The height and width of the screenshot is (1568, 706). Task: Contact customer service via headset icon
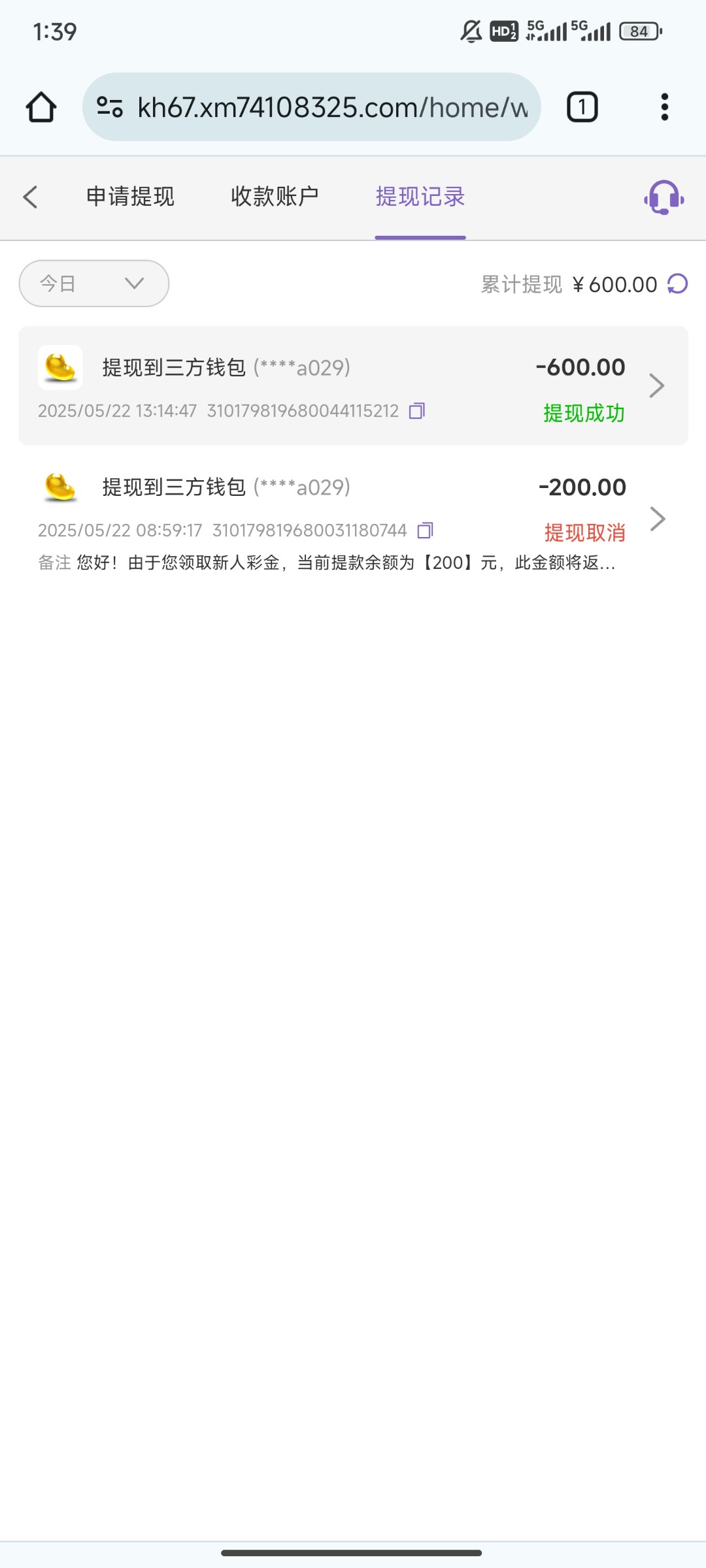click(x=664, y=197)
